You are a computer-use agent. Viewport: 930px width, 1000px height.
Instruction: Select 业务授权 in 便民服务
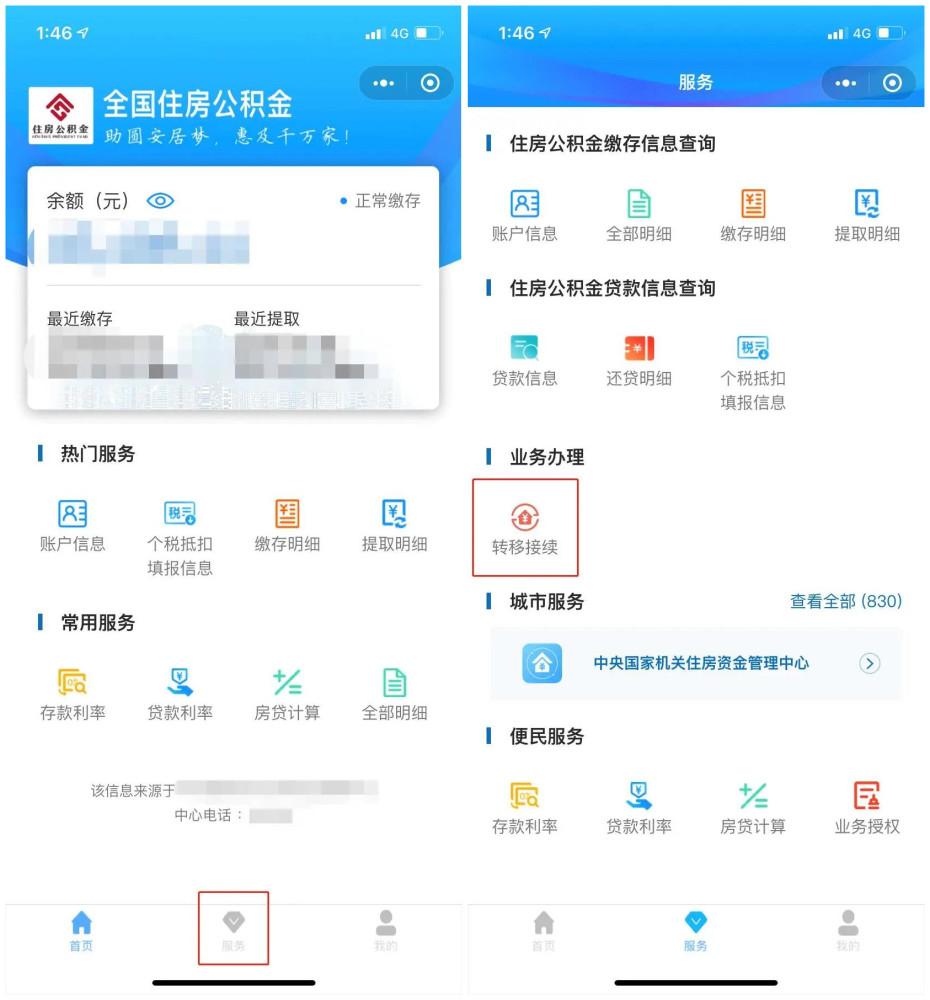[866, 805]
